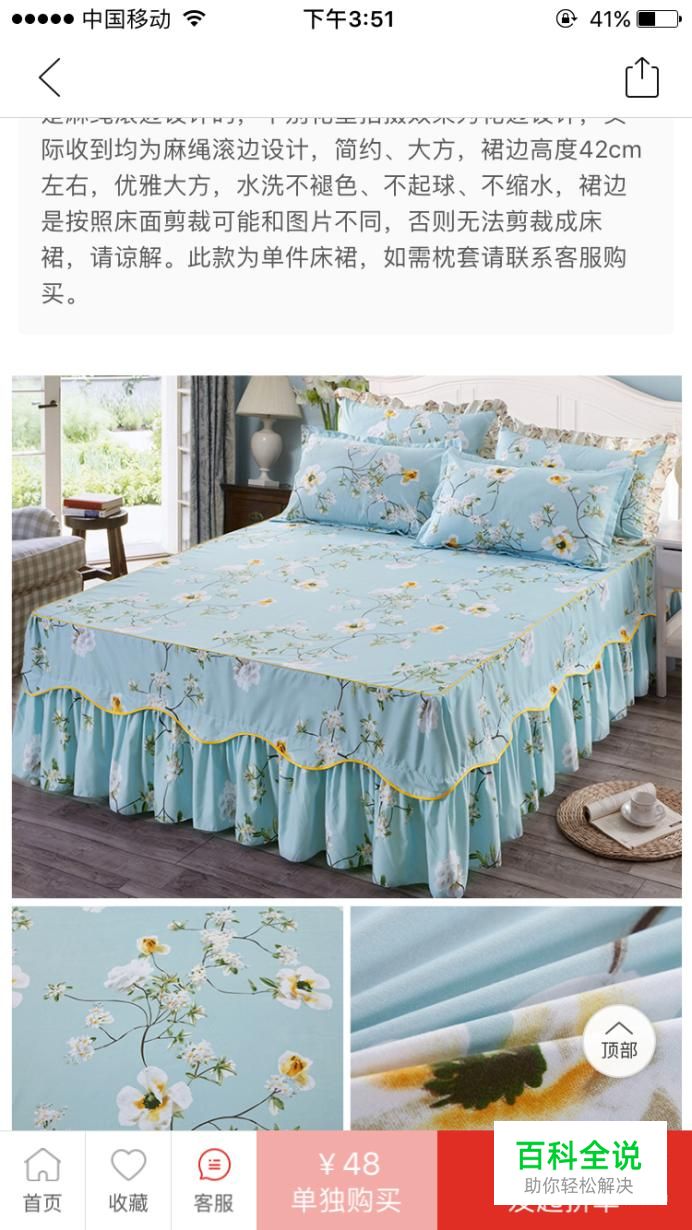The image size is (692, 1230).
Task: Share this product page
Action: coord(642,77)
